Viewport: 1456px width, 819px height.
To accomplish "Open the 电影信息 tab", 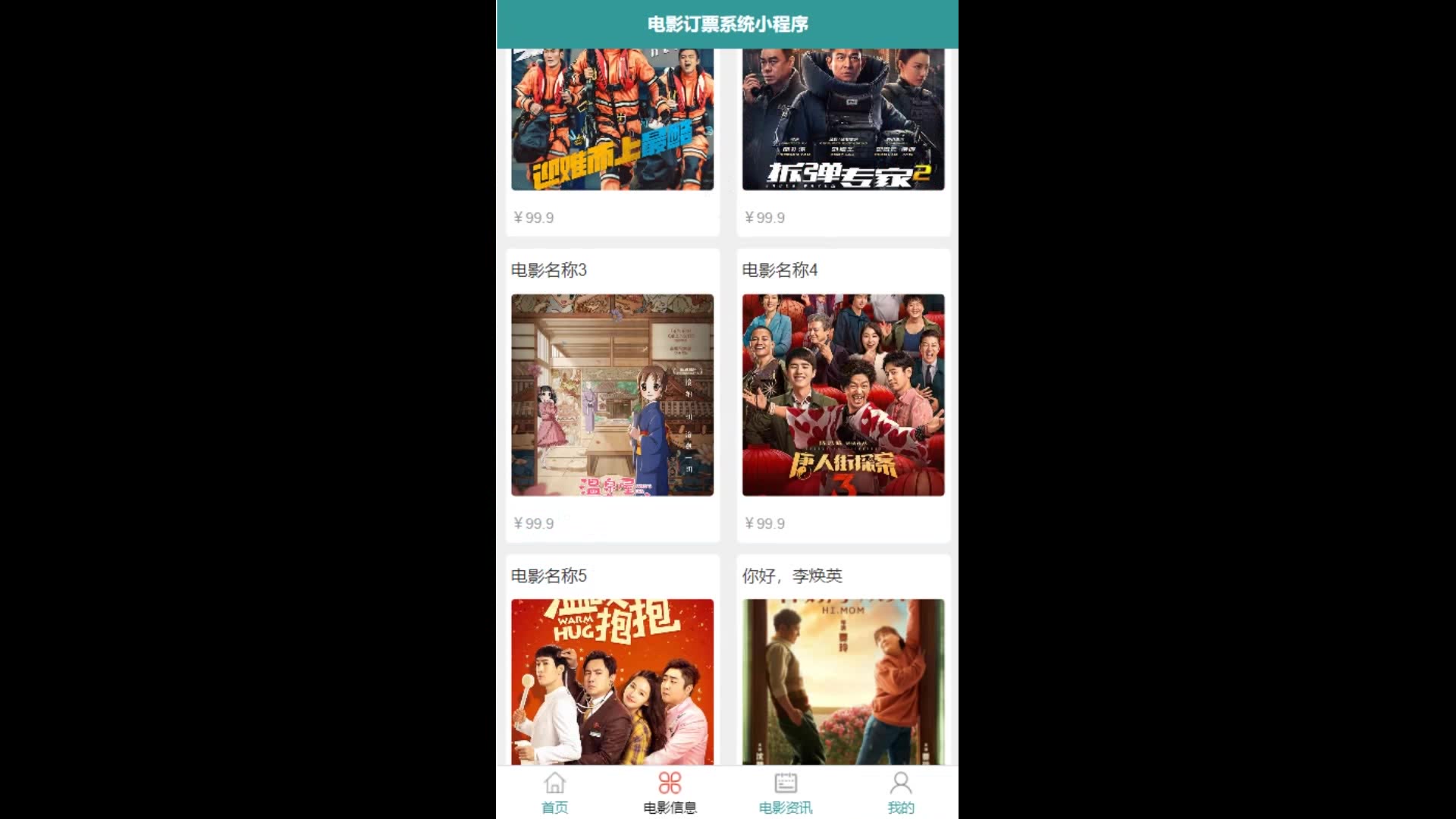I will (x=670, y=792).
